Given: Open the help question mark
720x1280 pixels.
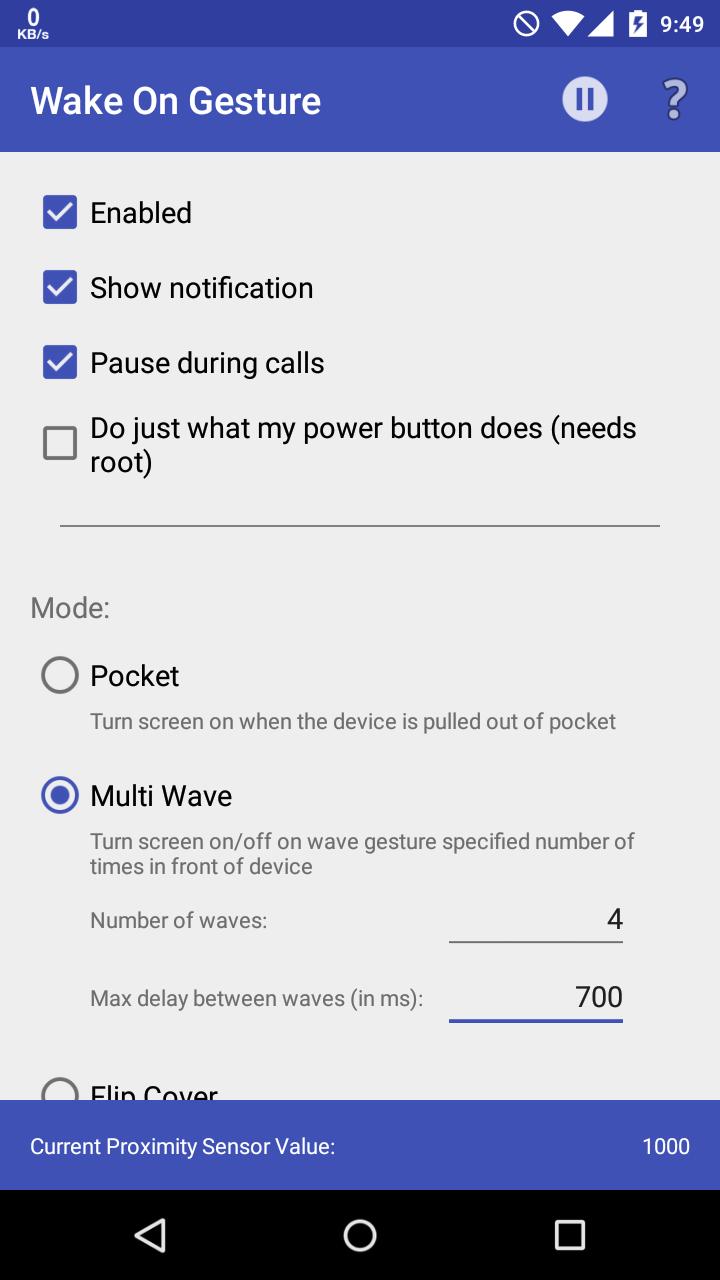Looking at the screenshot, I should tap(675, 100).
